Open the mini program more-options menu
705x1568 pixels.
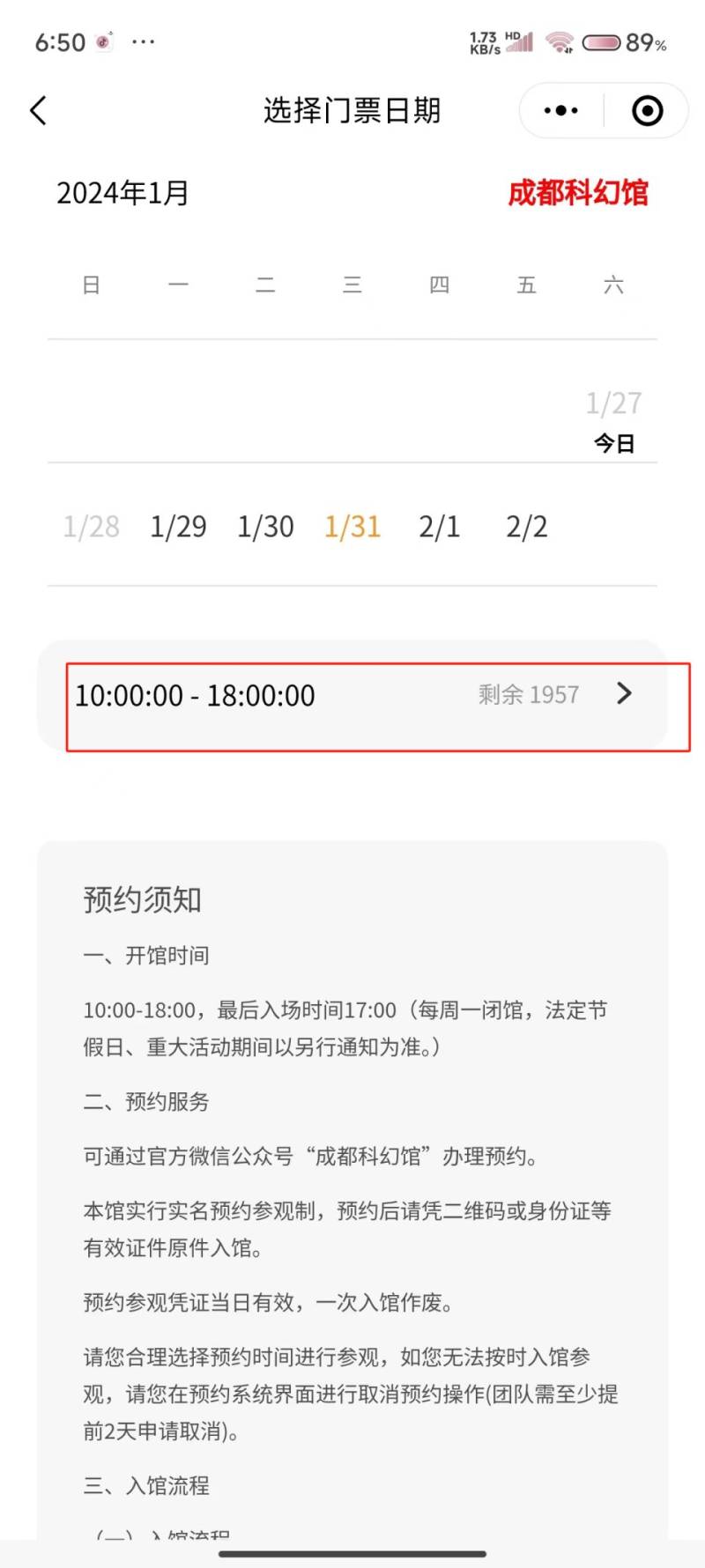561,111
